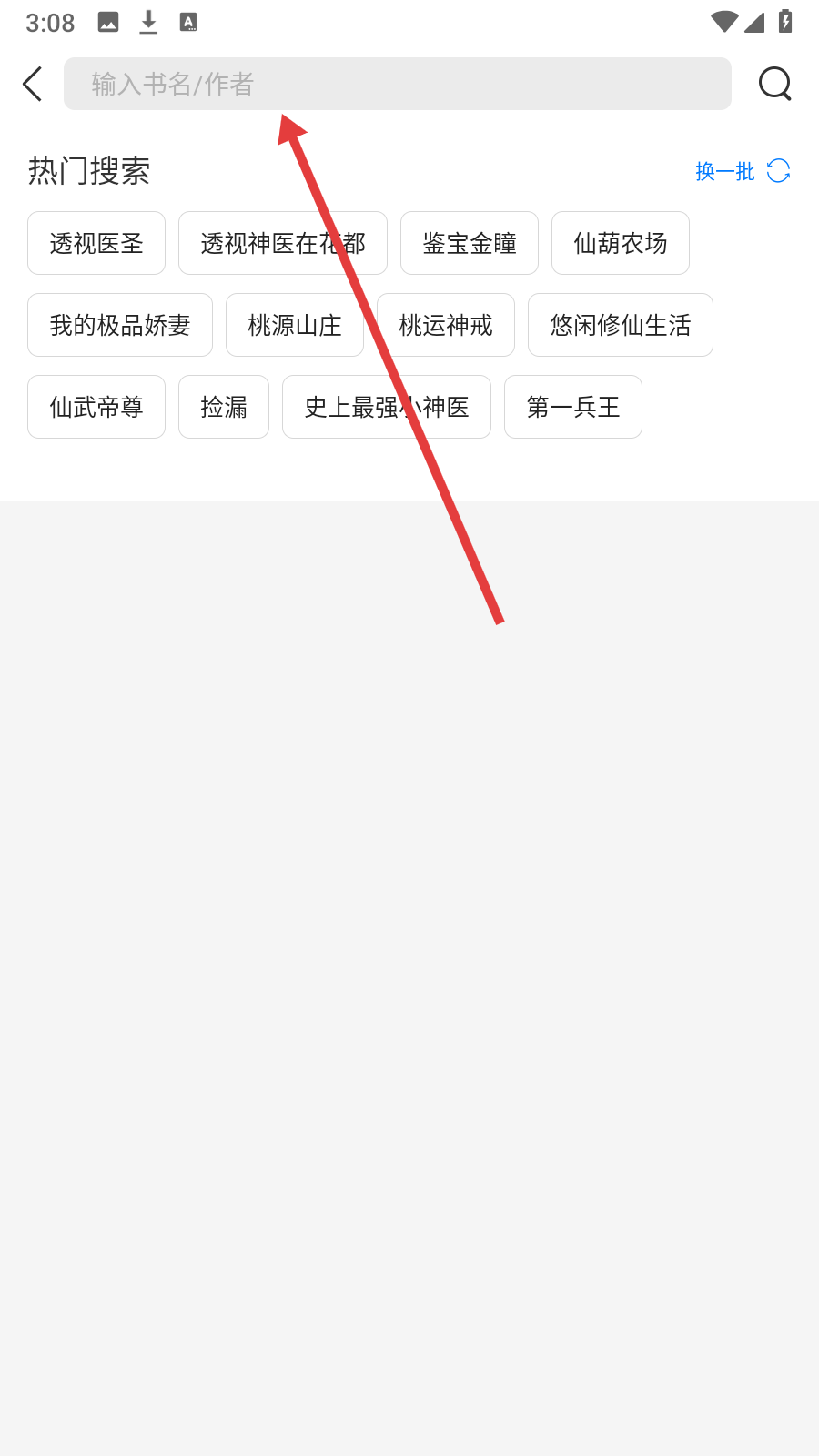Tap the 桃运神戒 hot search
Viewport: 819px width, 1456px height.
446,325
